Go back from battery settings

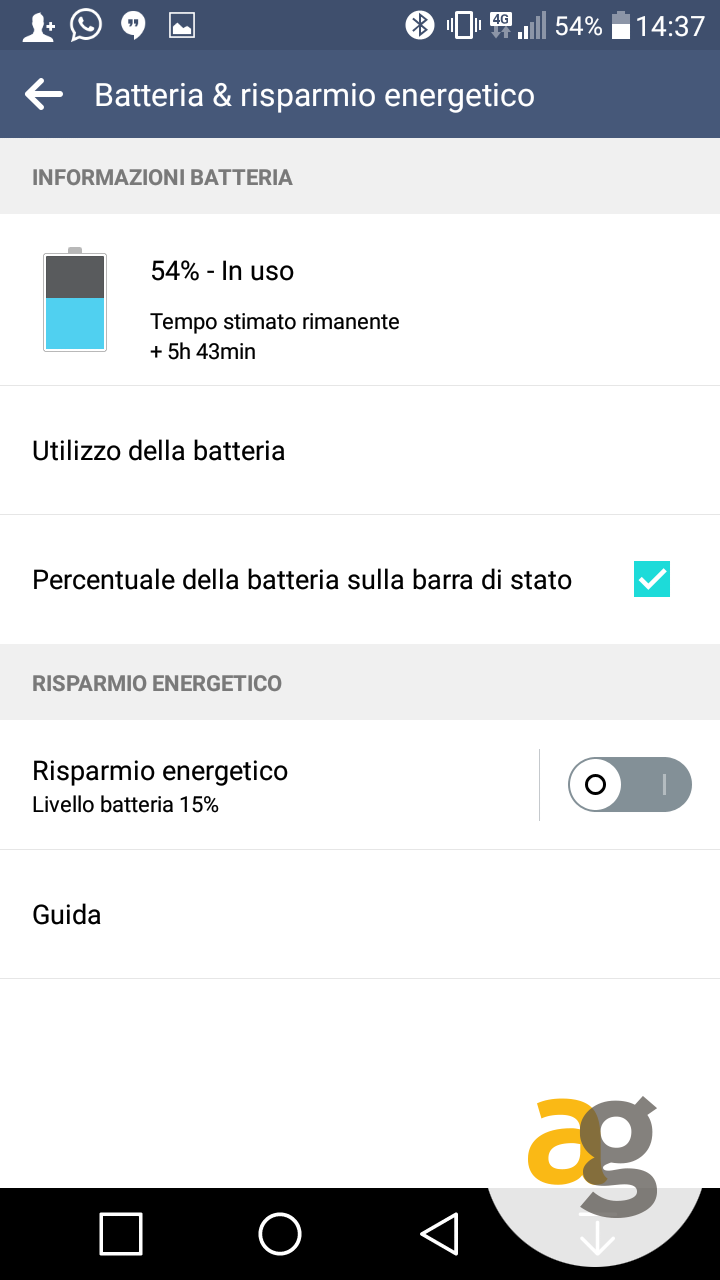click(44, 95)
